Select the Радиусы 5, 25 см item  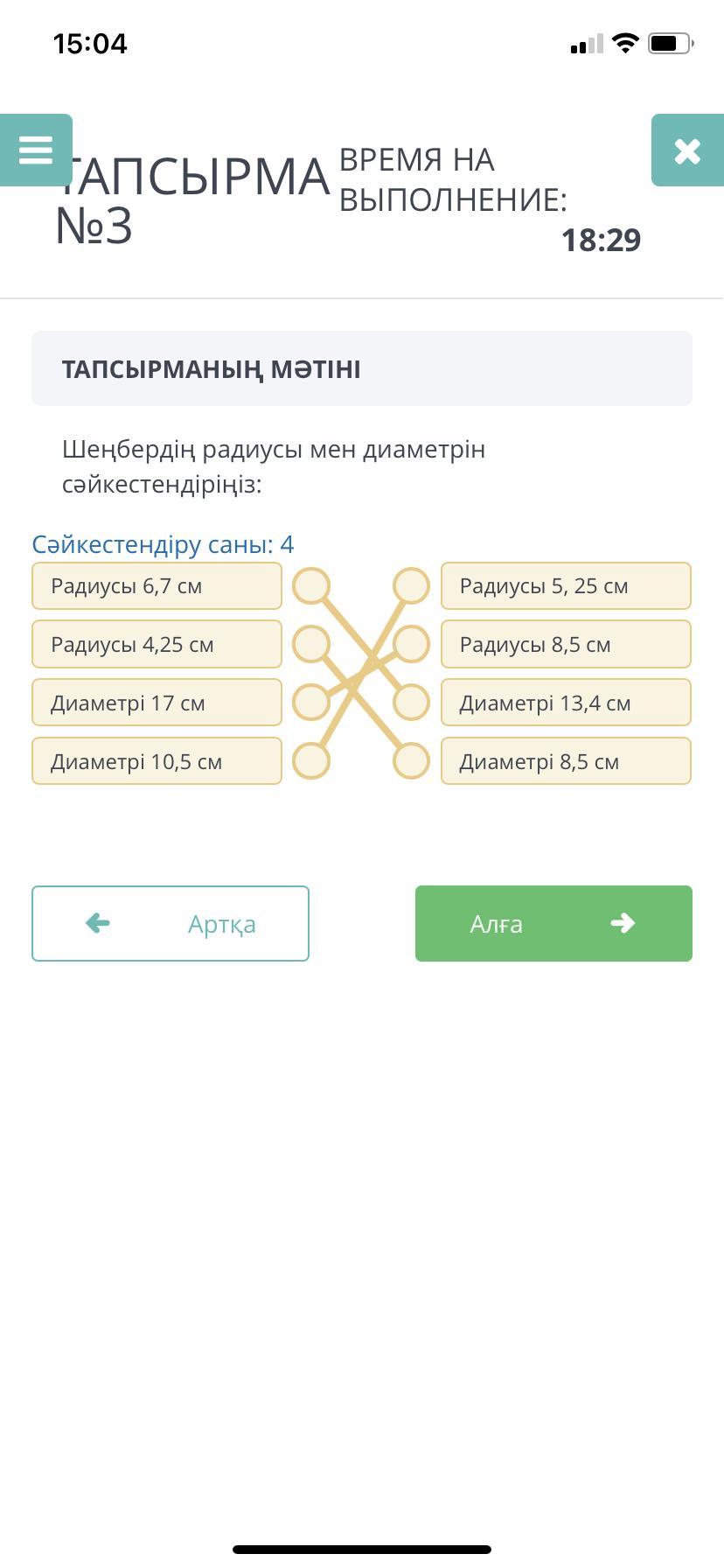pos(566,586)
